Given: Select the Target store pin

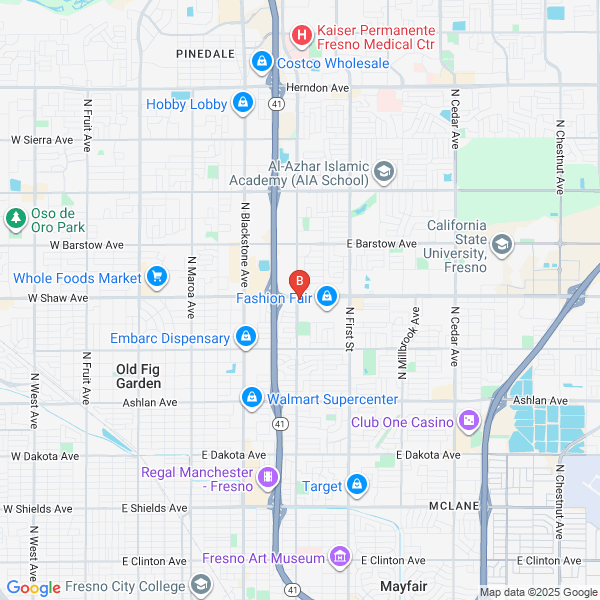Looking at the screenshot, I should pos(358,486).
